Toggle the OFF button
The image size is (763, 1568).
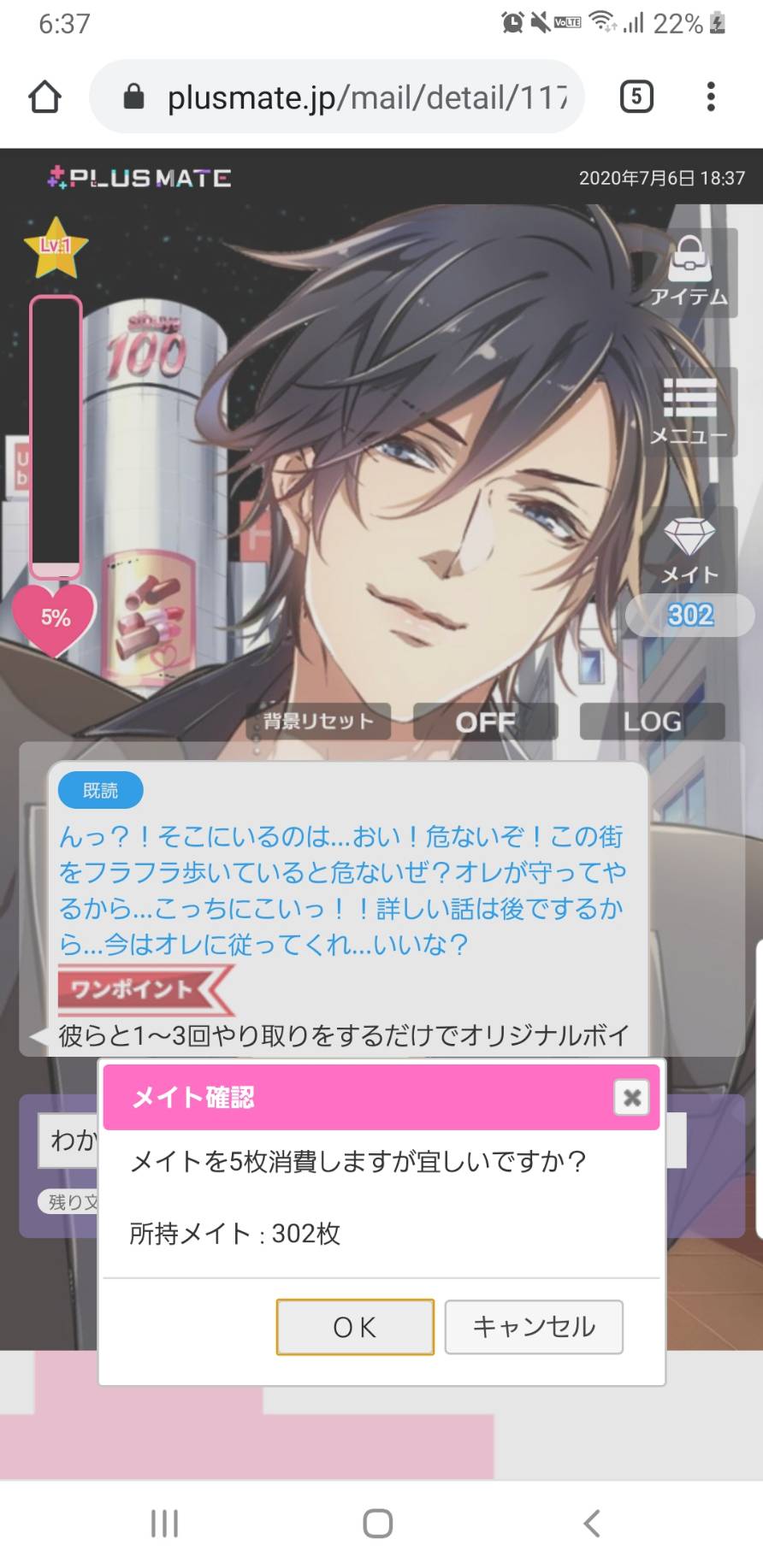[485, 722]
